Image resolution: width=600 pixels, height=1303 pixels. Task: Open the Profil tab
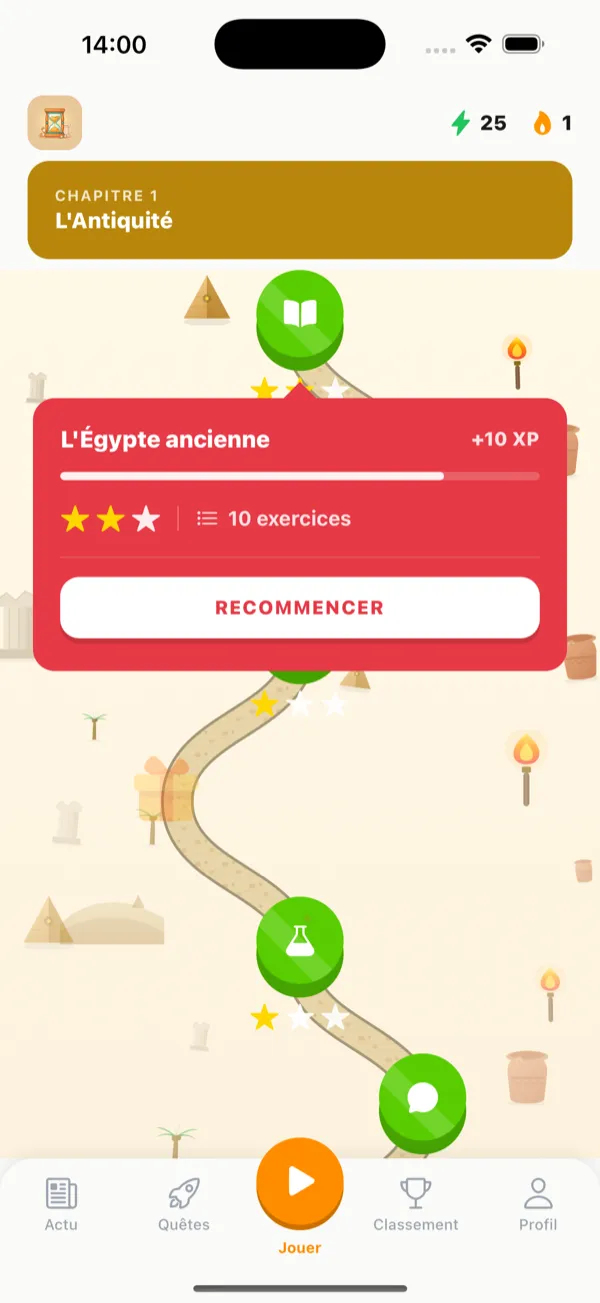click(538, 1203)
